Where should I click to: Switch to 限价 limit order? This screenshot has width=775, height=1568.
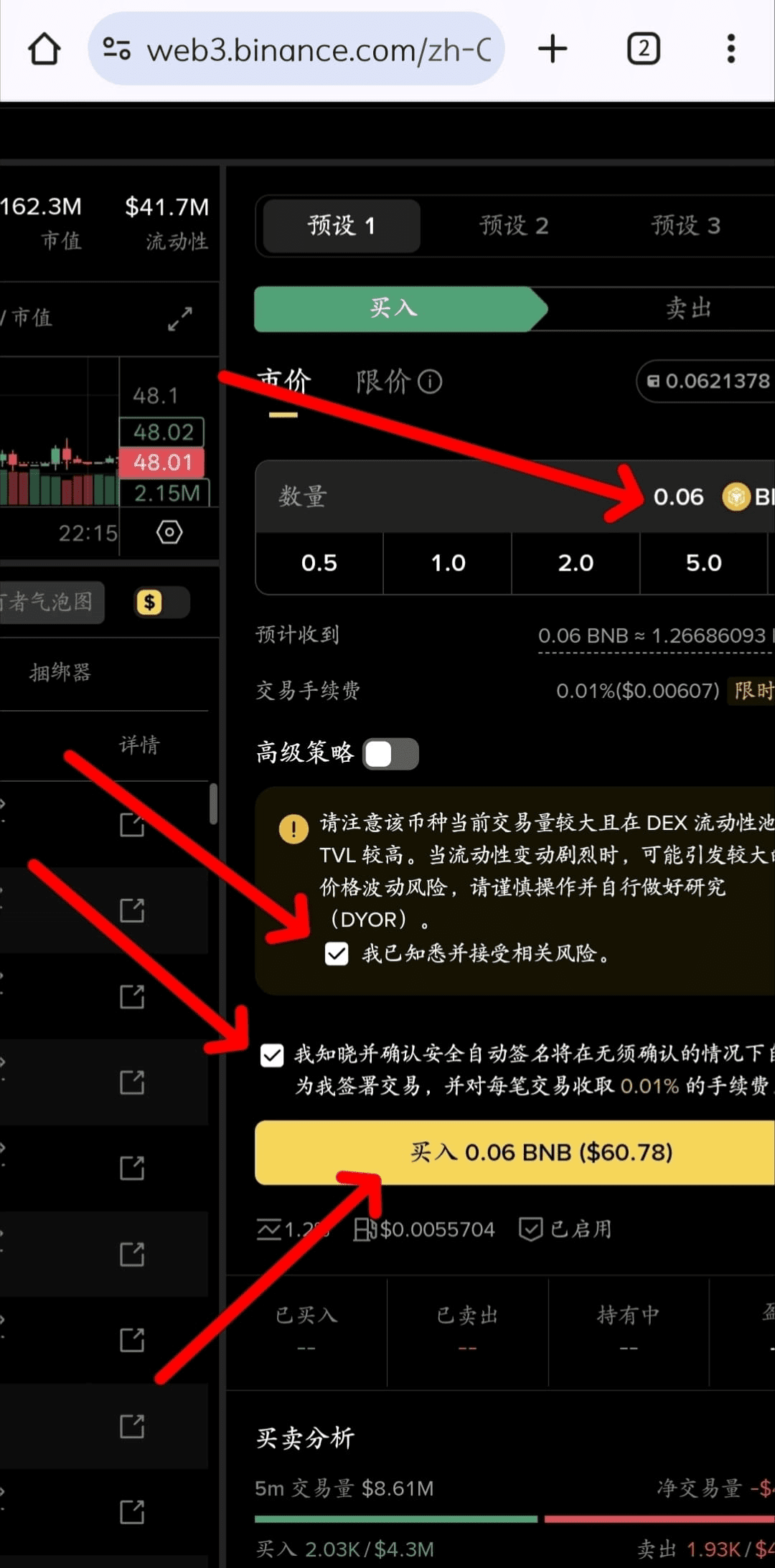tap(384, 382)
